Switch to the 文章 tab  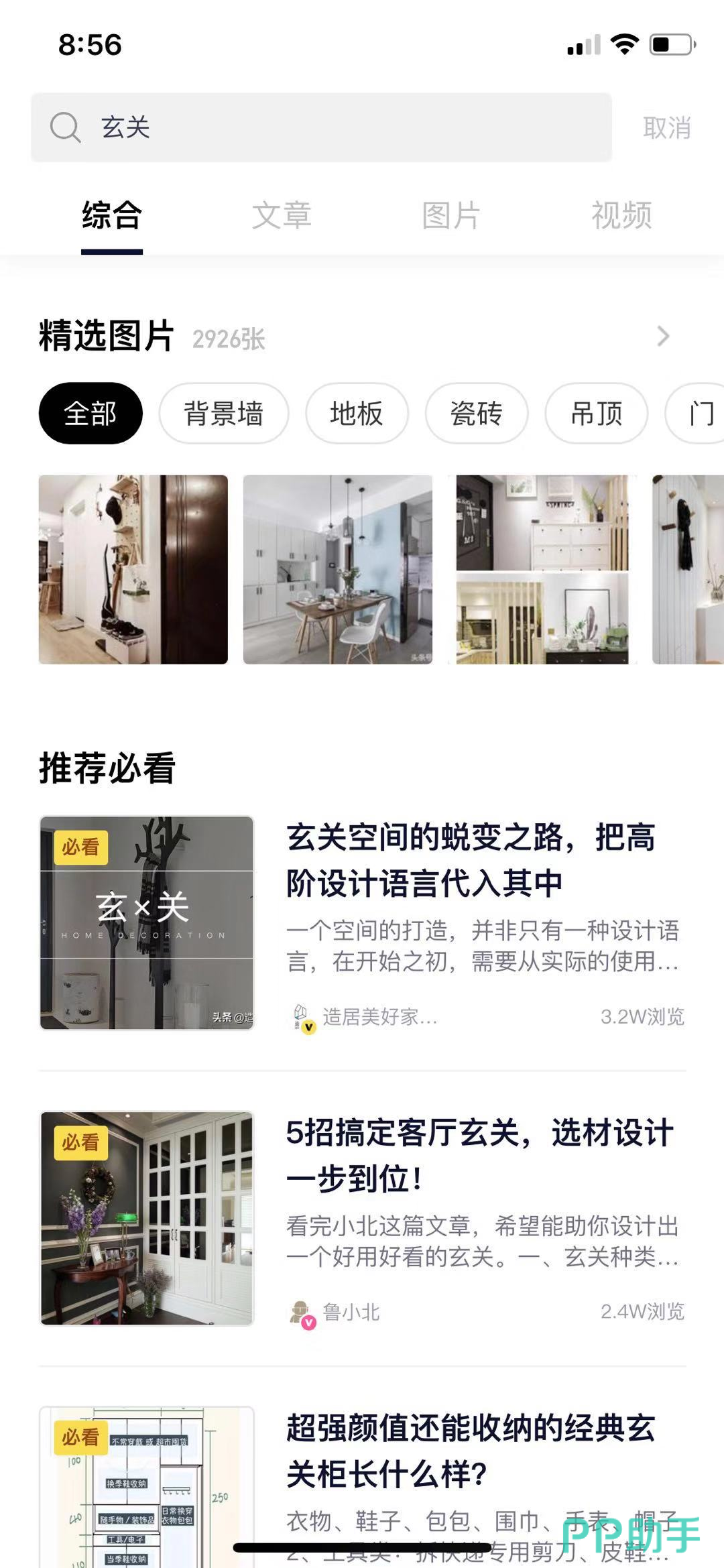click(x=282, y=216)
